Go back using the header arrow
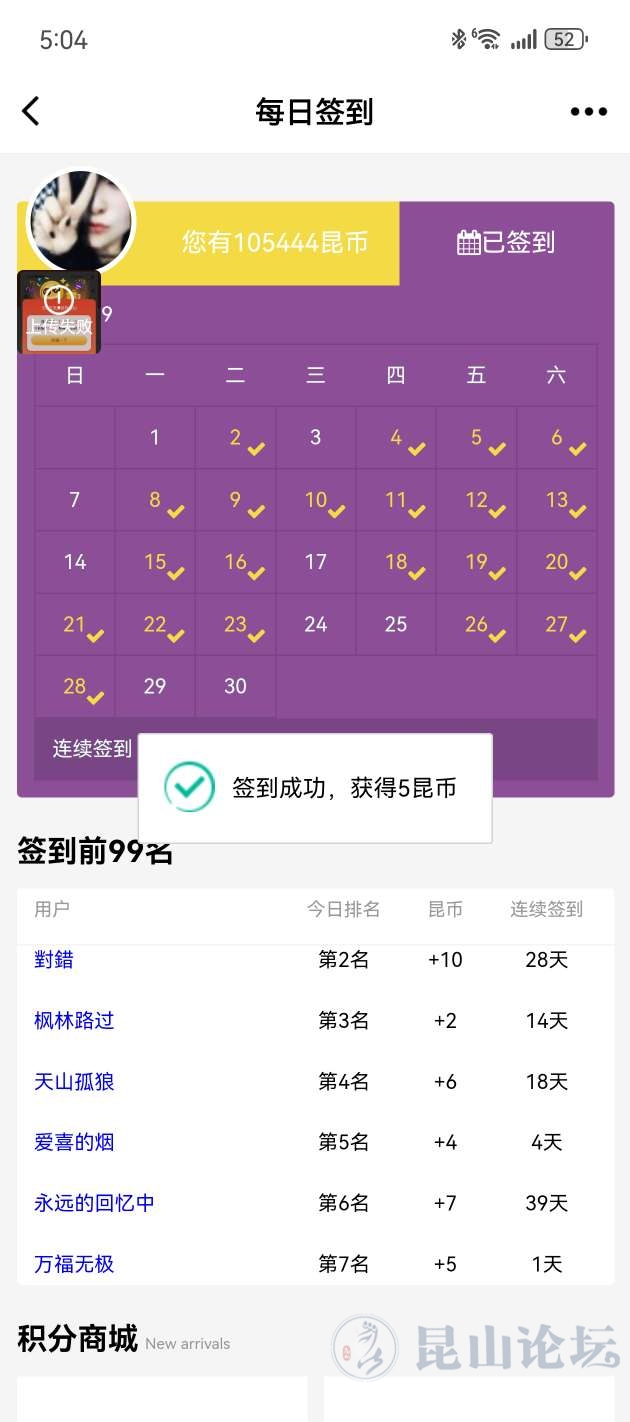This screenshot has width=630, height=1422. [x=31, y=111]
